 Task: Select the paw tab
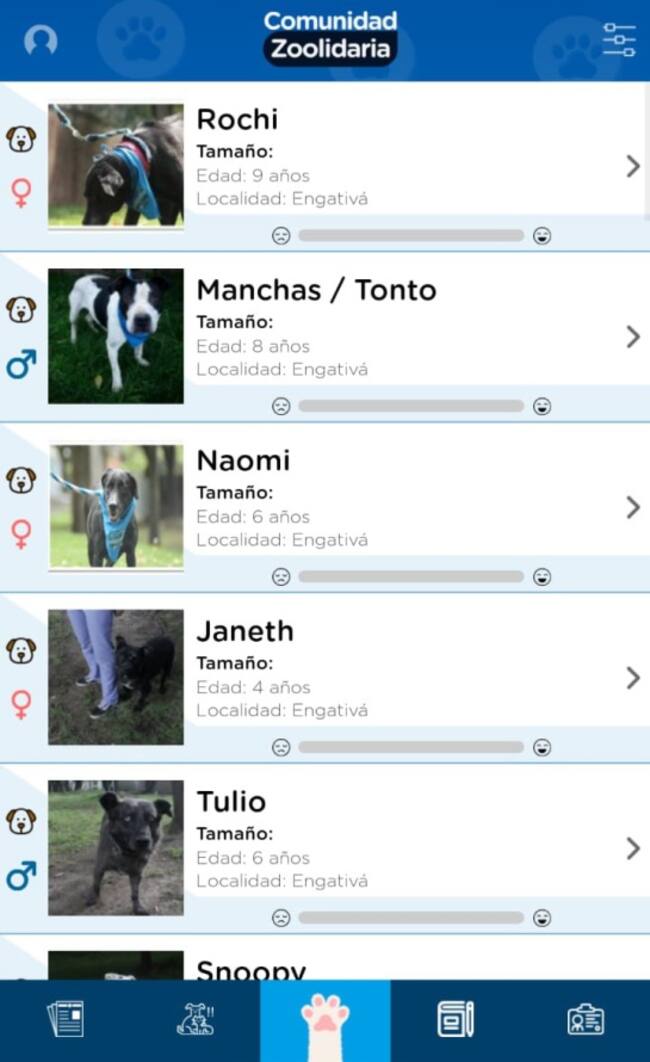[x=325, y=1019]
